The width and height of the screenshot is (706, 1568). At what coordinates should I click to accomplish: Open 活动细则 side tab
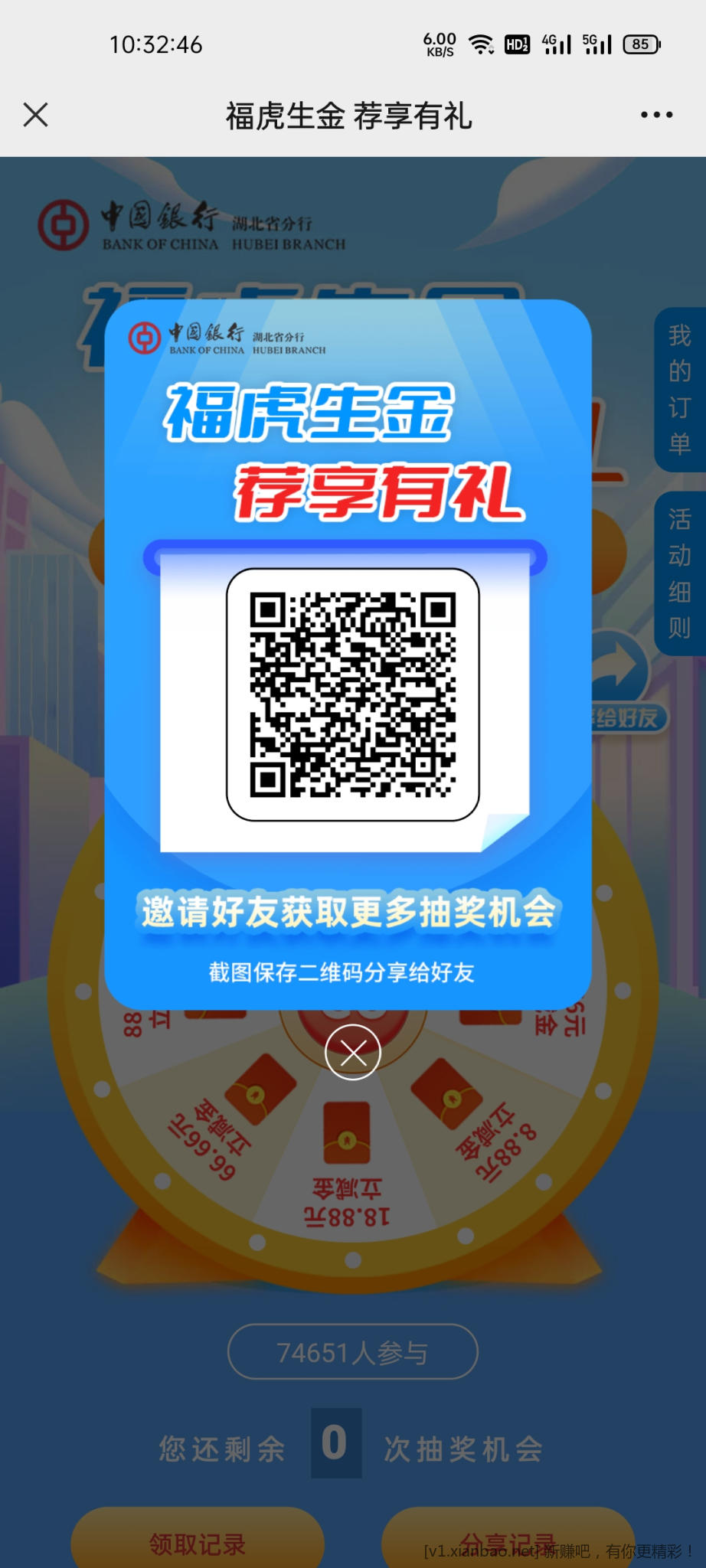pyautogui.click(x=679, y=573)
